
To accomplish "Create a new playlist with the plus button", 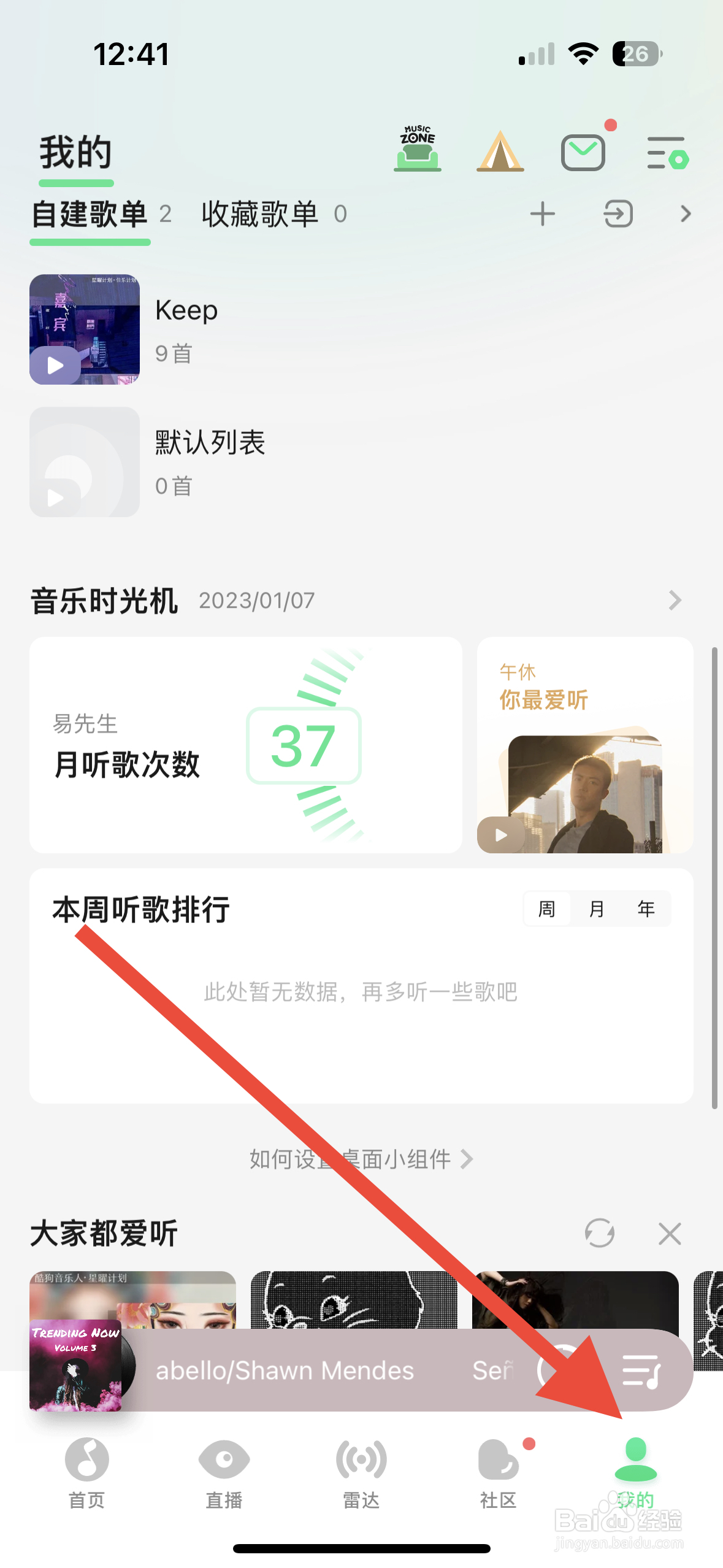I will coord(542,214).
